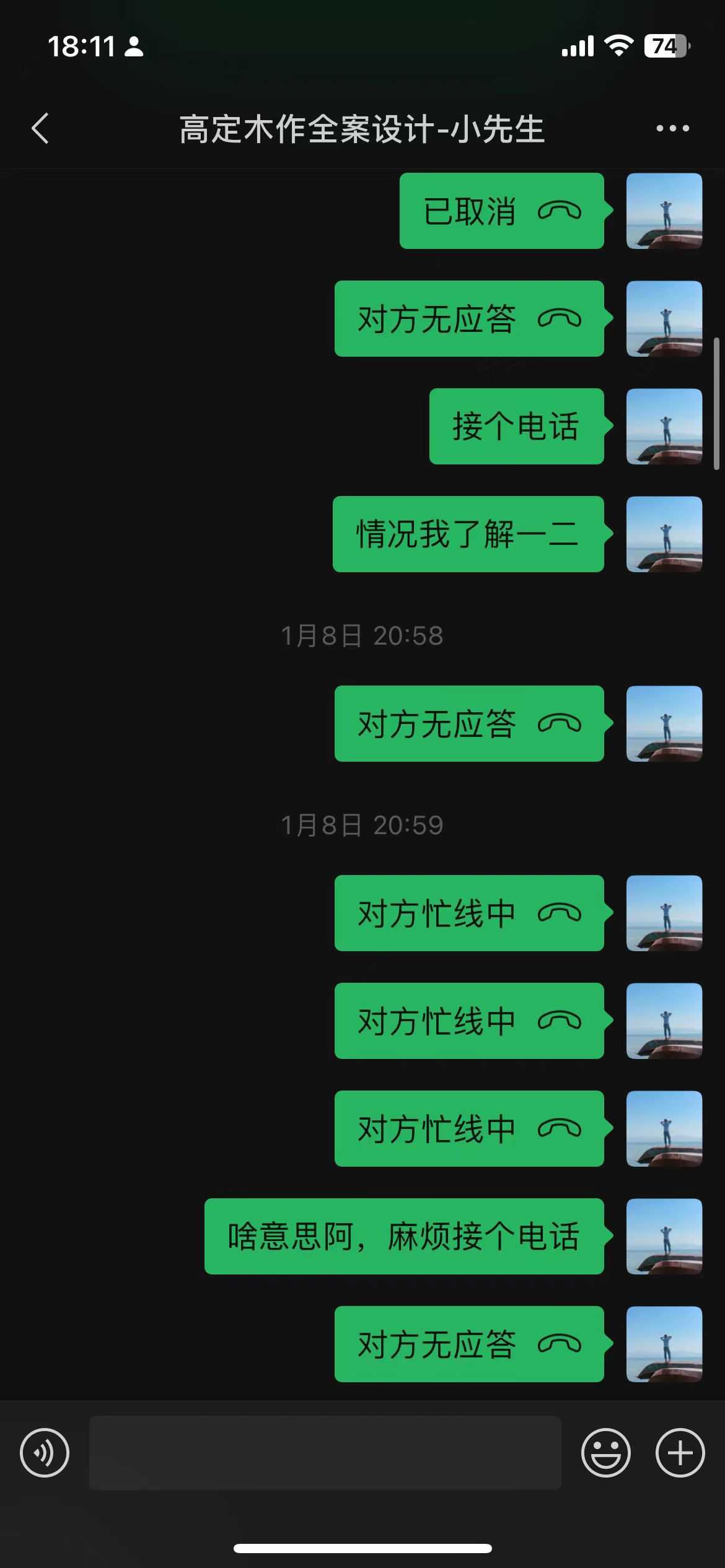Viewport: 725px width, 1568px height.
Task: Focus the message text field
Action: 325,1453
